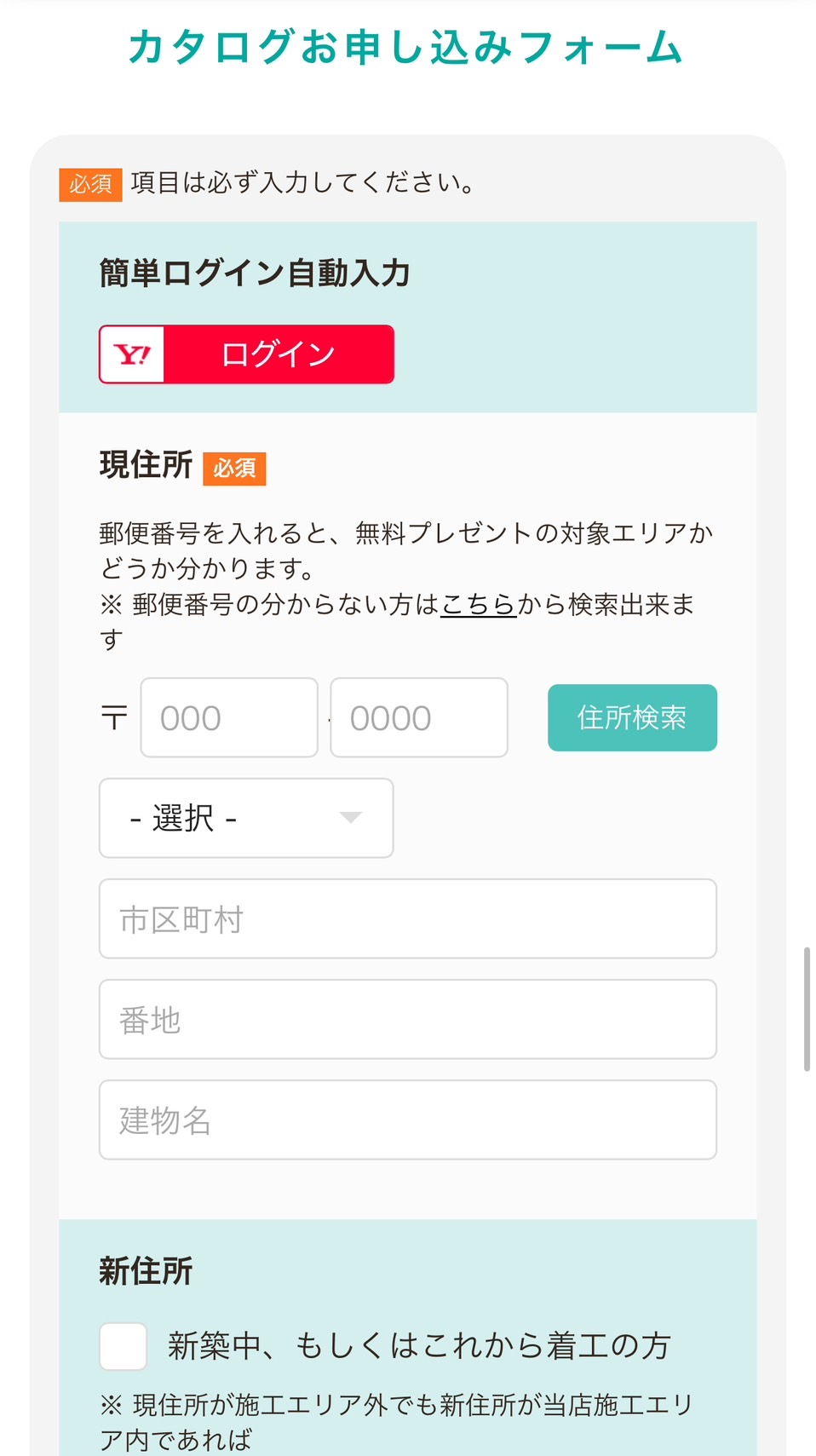Screen dimensions: 816x1456
Task: Click the orange 必須 badge next to 現住所
Action: (x=234, y=468)
